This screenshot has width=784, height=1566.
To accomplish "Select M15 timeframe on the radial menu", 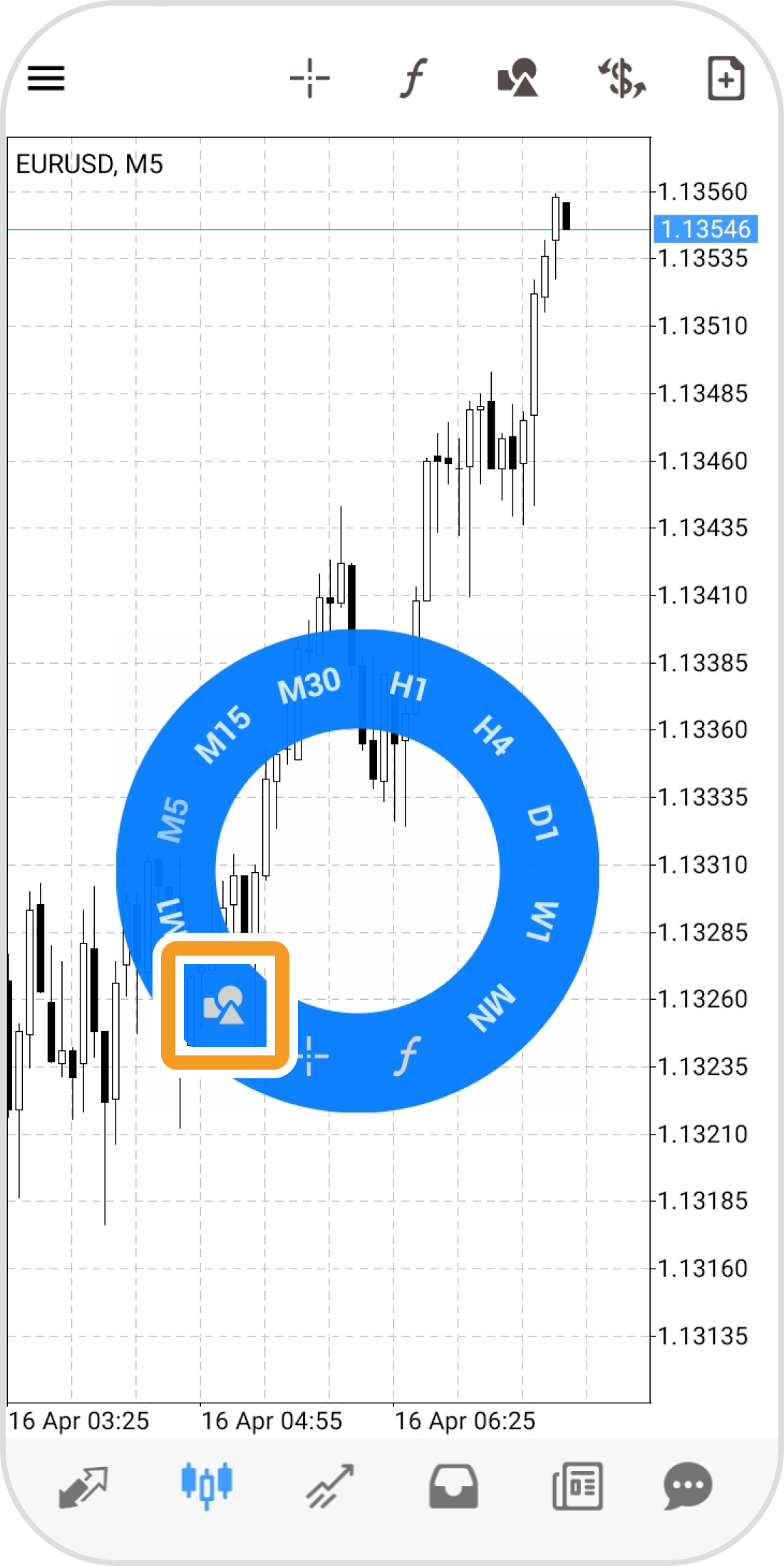I will (x=223, y=734).
